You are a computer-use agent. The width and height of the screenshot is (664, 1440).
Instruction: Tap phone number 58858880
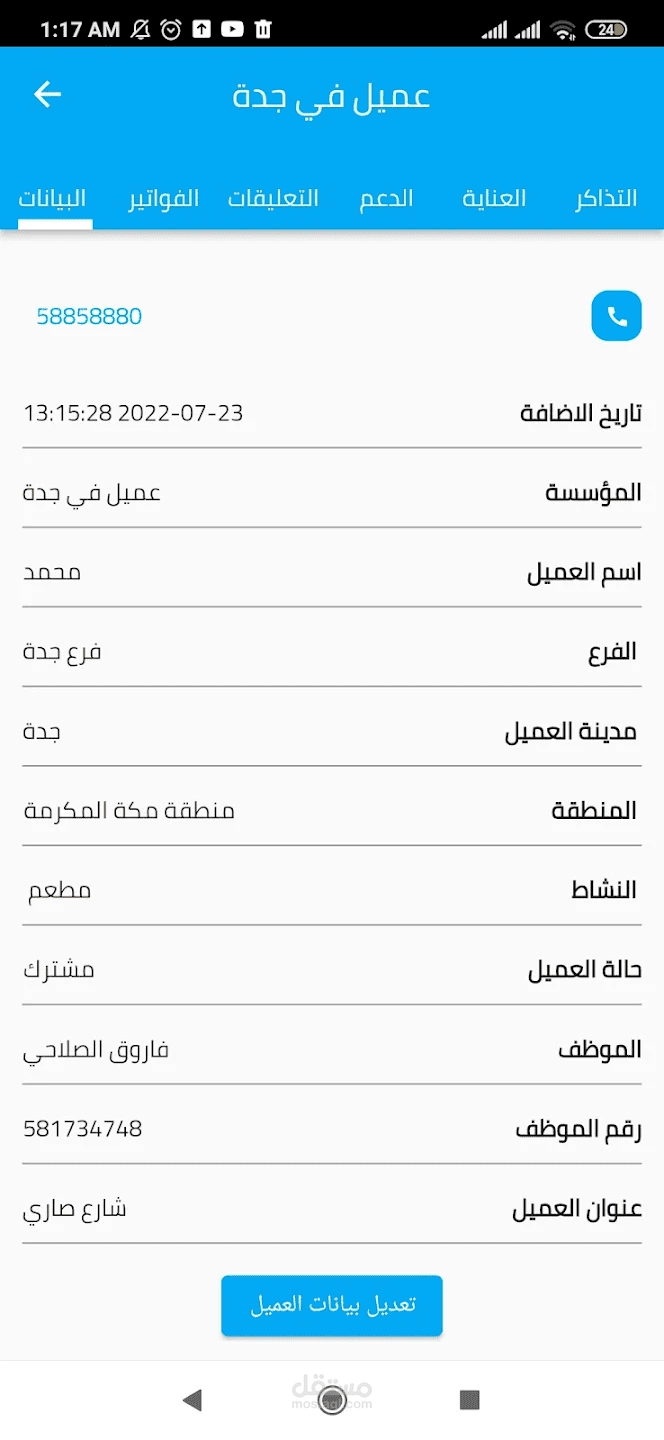click(x=89, y=317)
